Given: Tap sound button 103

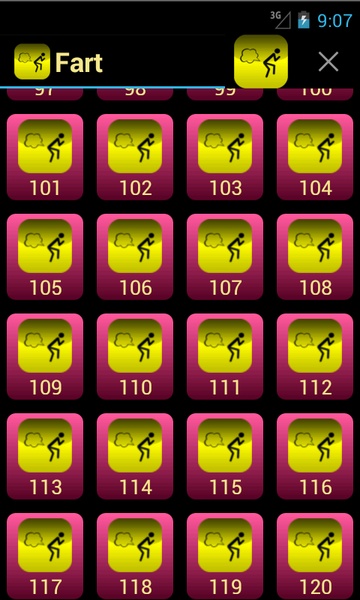Looking at the screenshot, I should coord(225,157).
